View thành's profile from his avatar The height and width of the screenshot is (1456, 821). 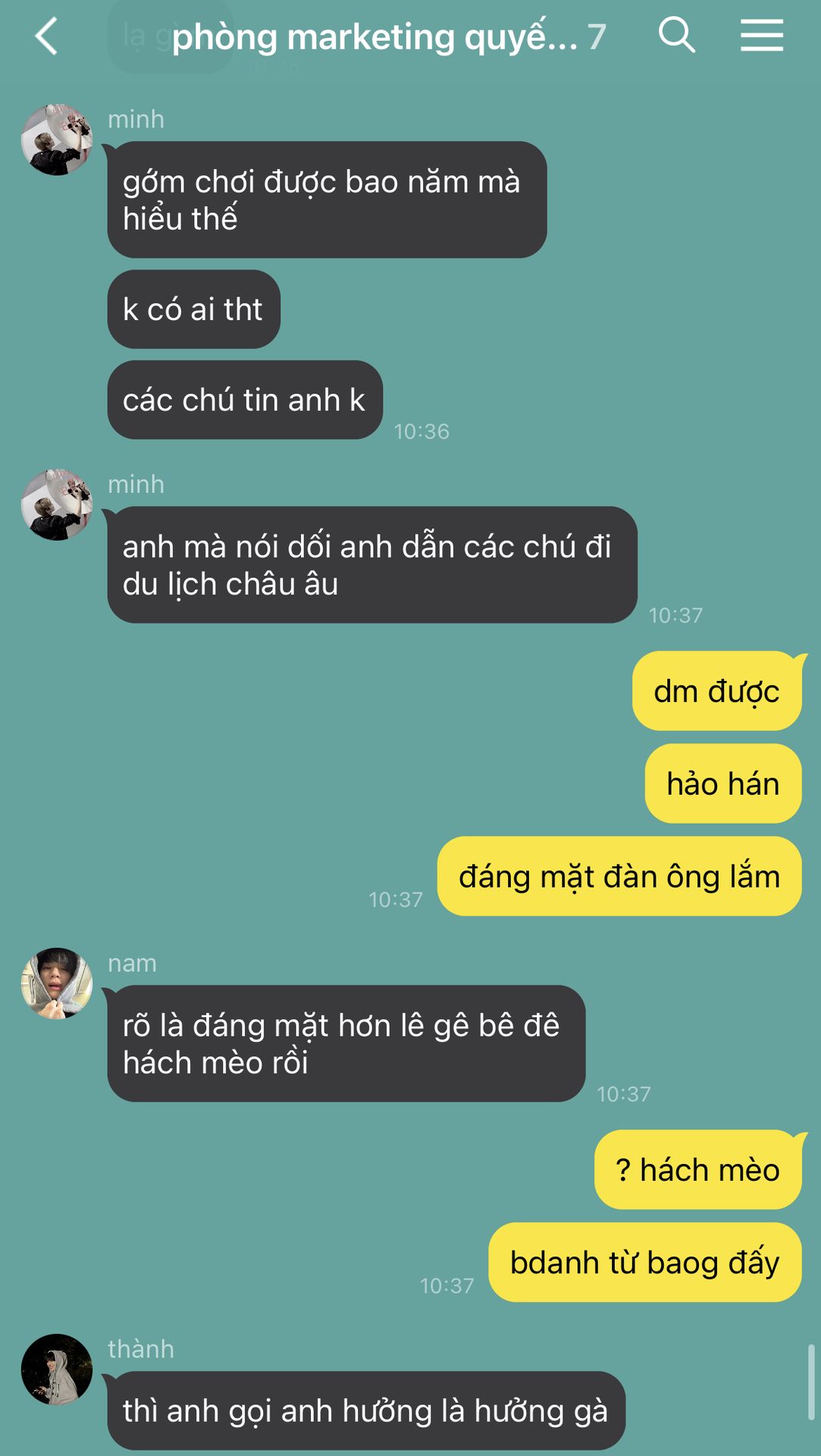[57, 1370]
